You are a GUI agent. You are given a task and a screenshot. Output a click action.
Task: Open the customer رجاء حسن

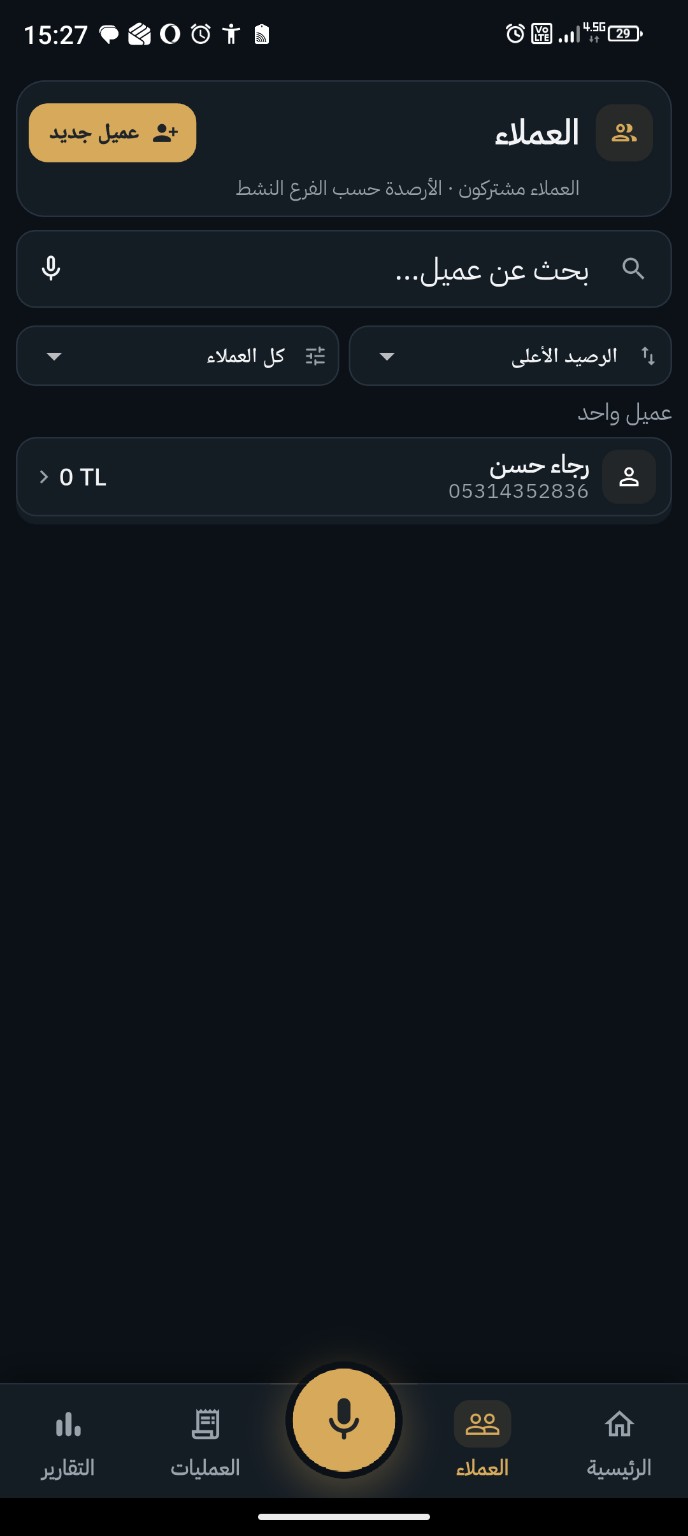coord(344,477)
